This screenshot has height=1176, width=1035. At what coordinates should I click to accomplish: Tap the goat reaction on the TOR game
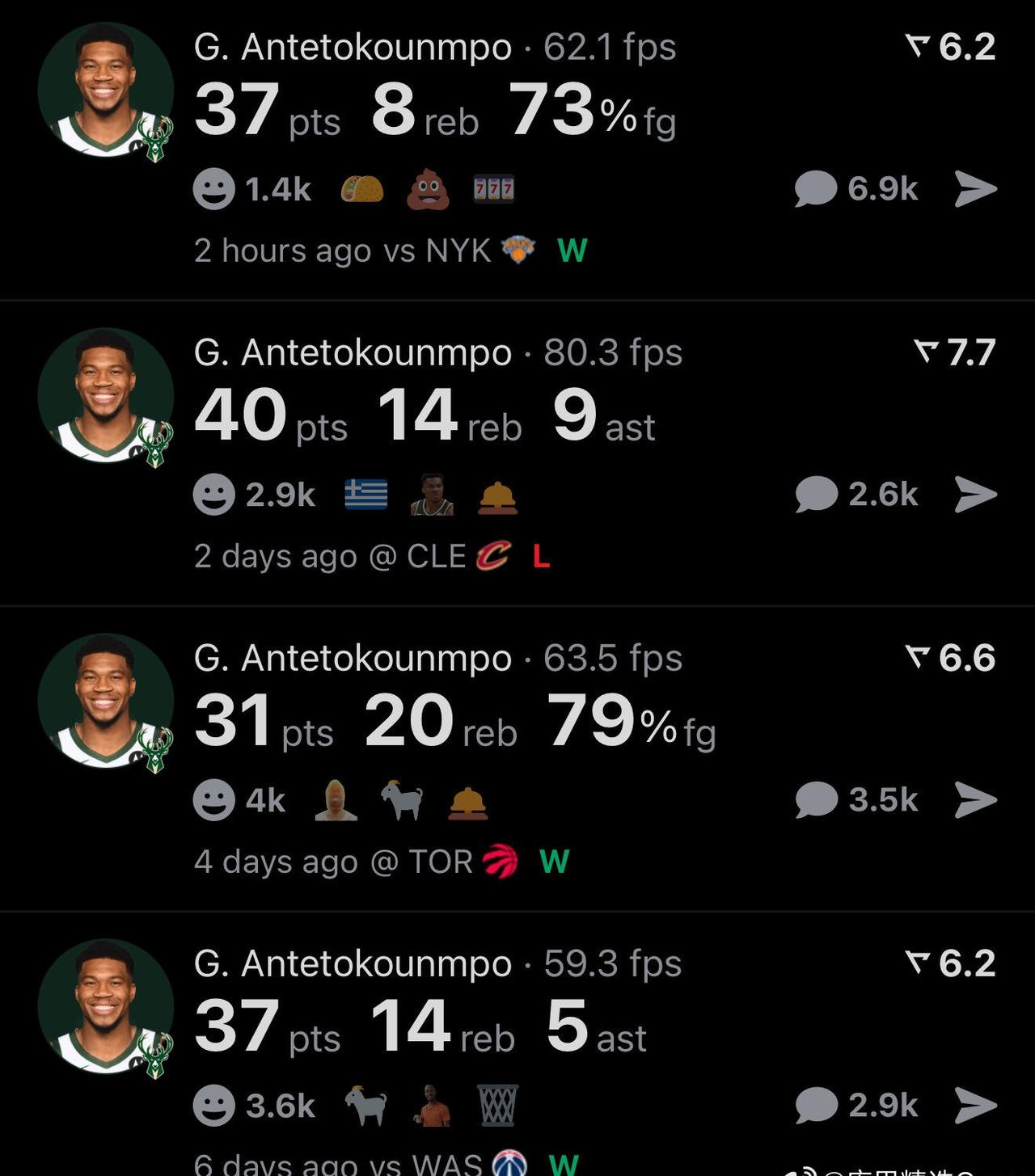(x=402, y=800)
